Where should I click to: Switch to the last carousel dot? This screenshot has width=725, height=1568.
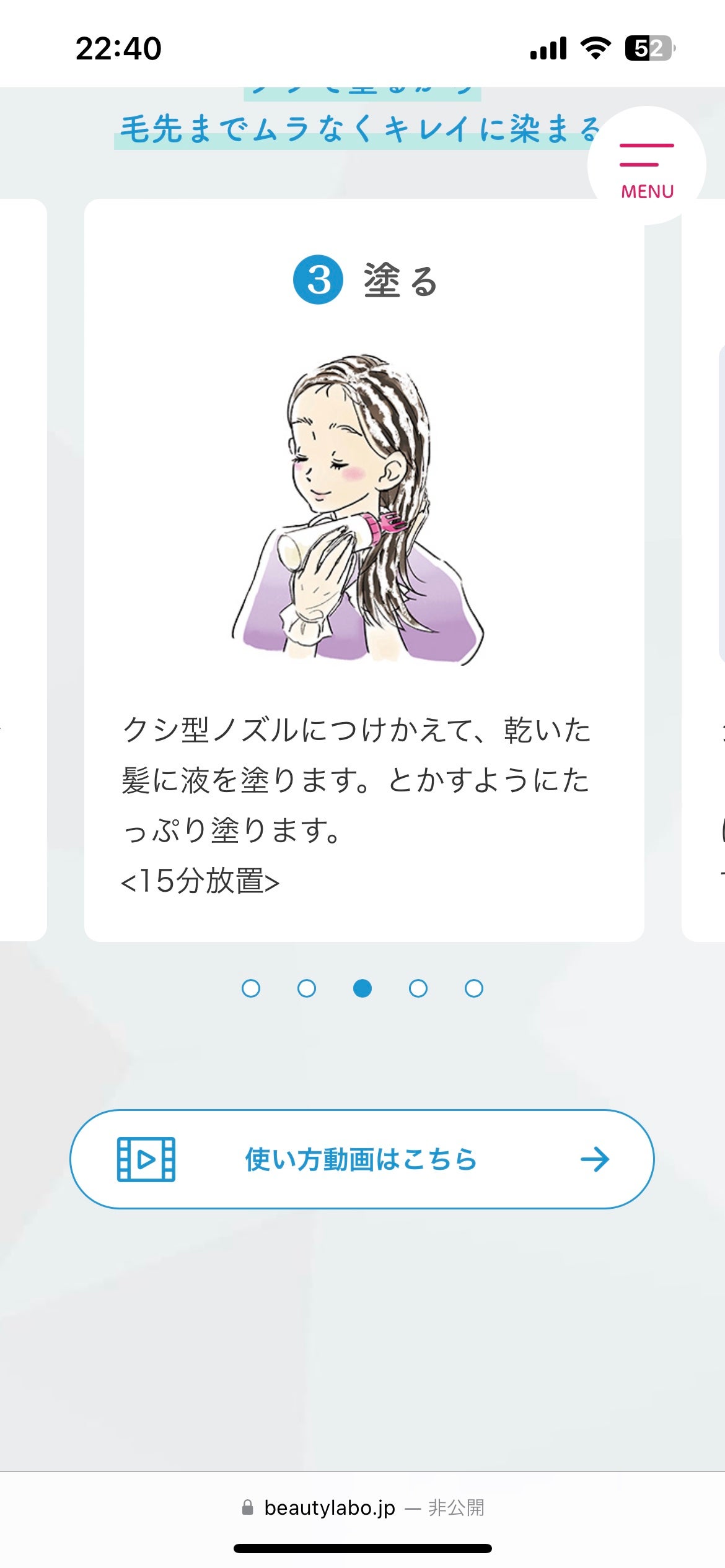[474, 989]
